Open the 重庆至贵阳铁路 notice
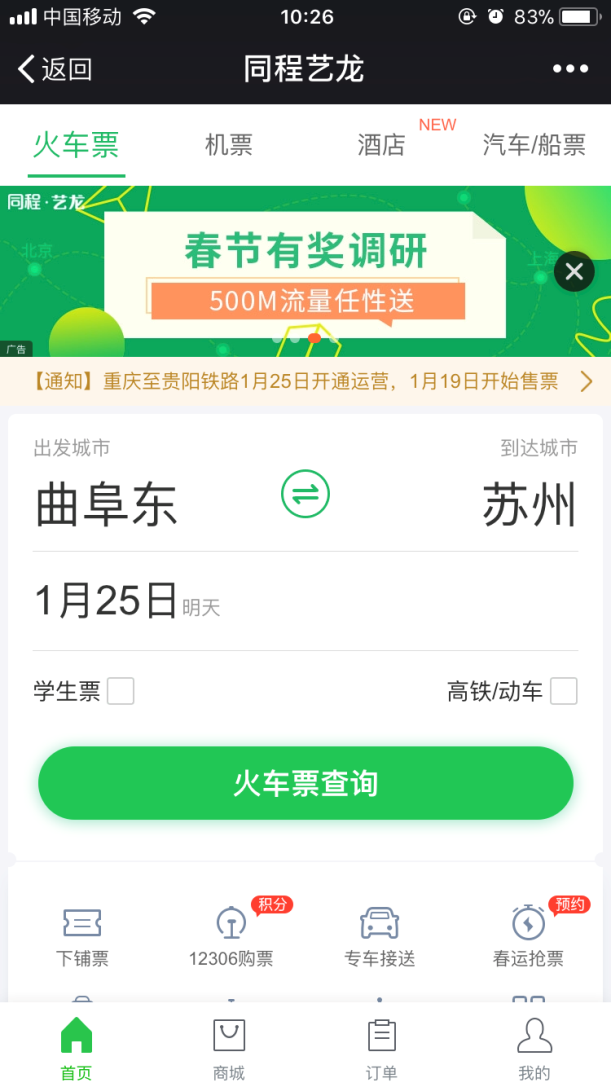Image resolution: width=611 pixels, height=1087 pixels. (305, 381)
